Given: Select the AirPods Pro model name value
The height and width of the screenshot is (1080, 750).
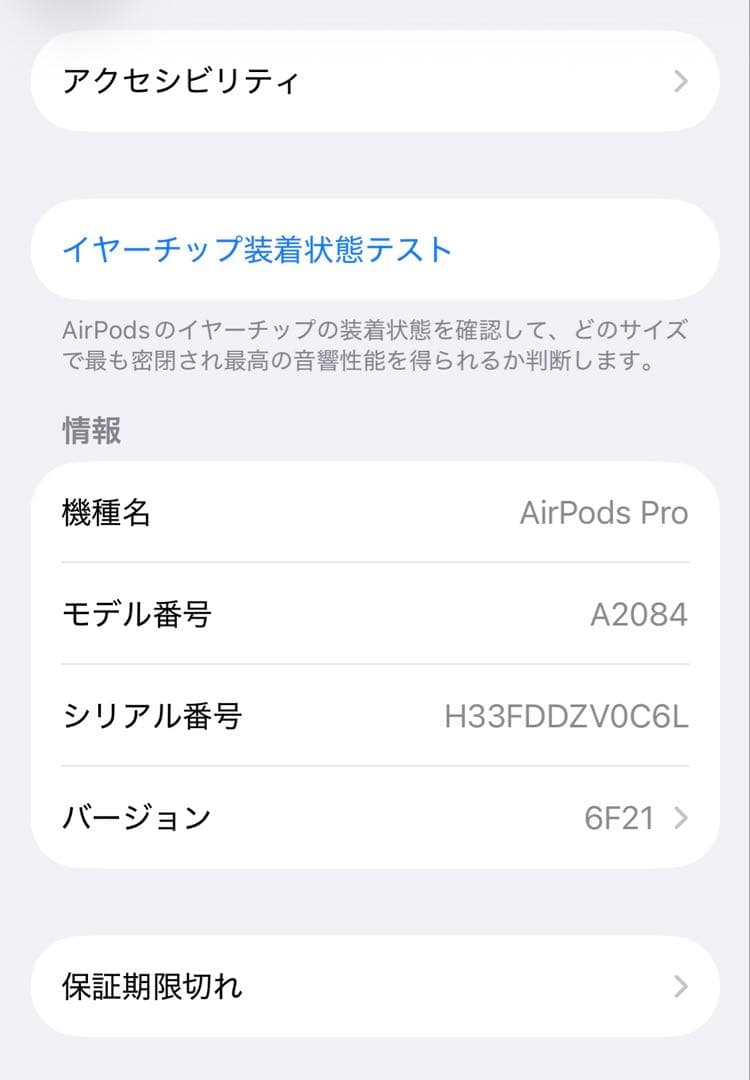Looking at the screenshot, I should click(x=602, y=513).
